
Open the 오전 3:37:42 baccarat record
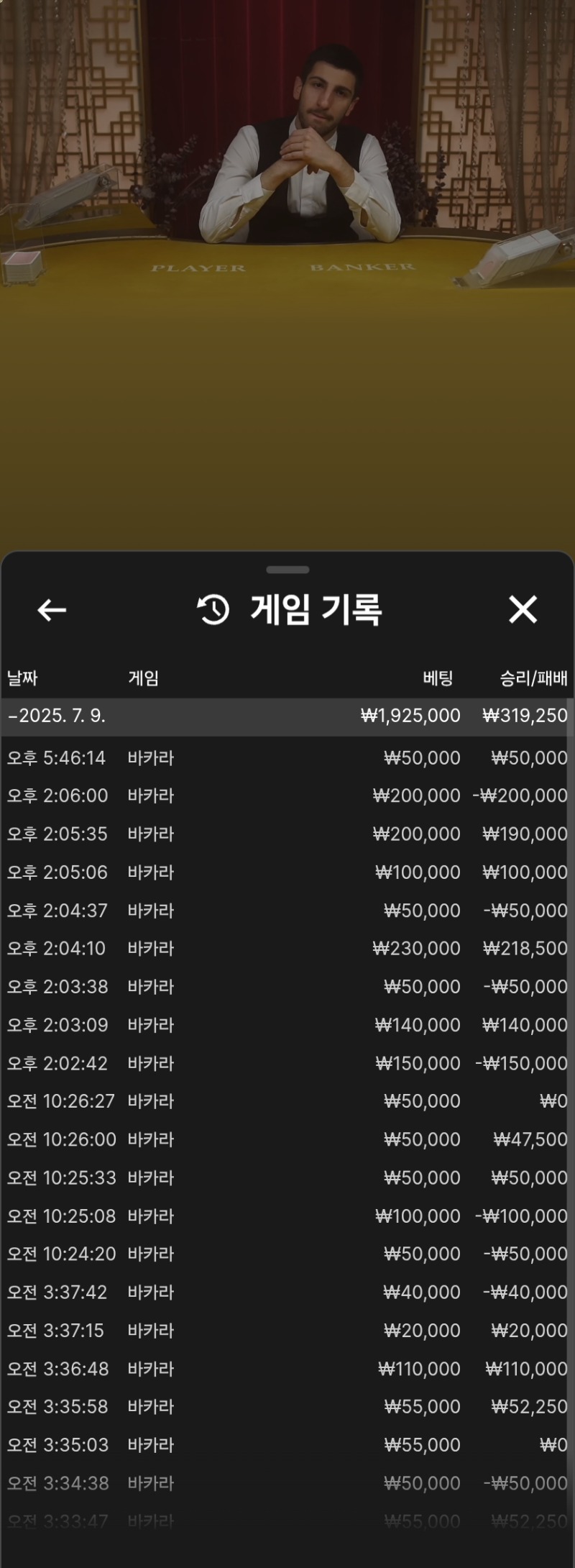pyautogui.click(x=287, y=1292)
